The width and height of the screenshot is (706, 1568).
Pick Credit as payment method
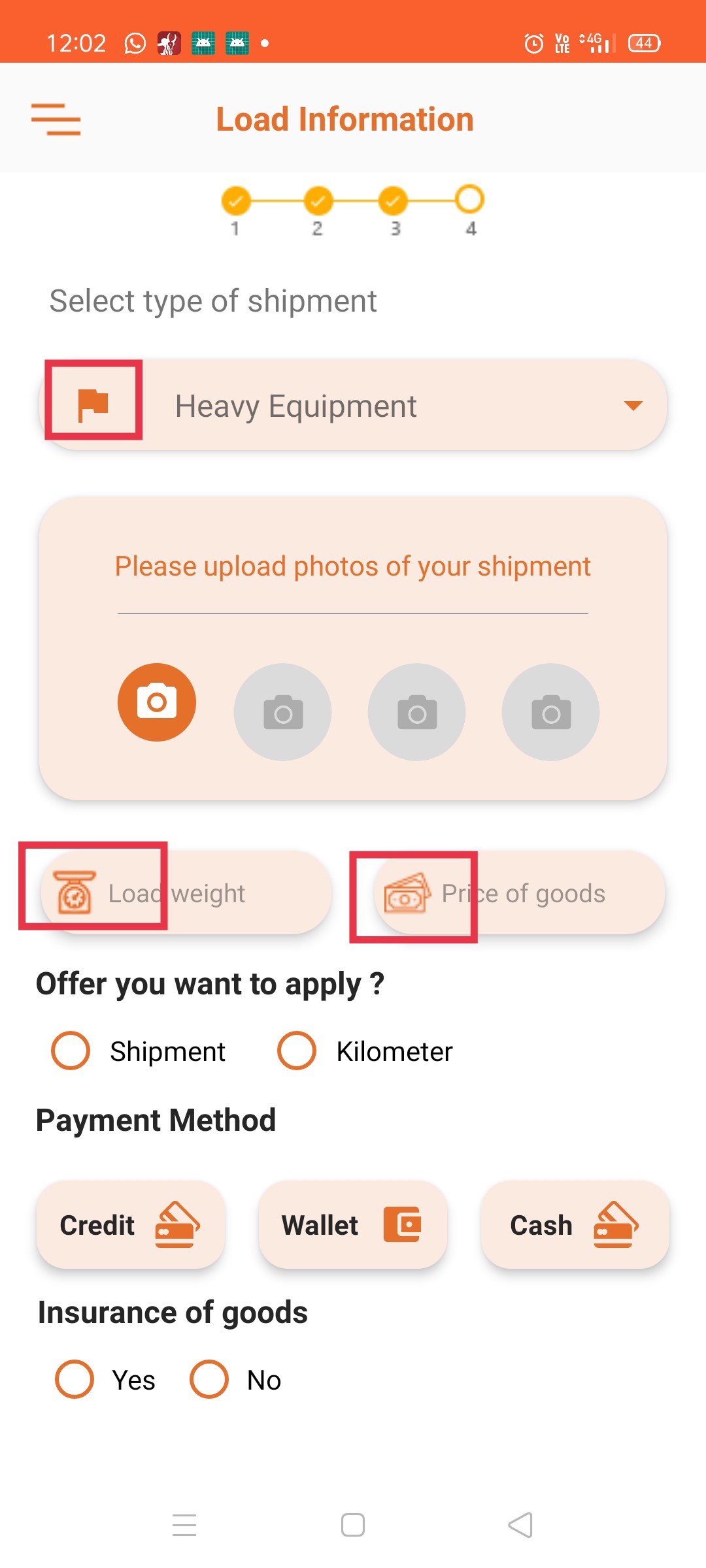(131, 1225)
